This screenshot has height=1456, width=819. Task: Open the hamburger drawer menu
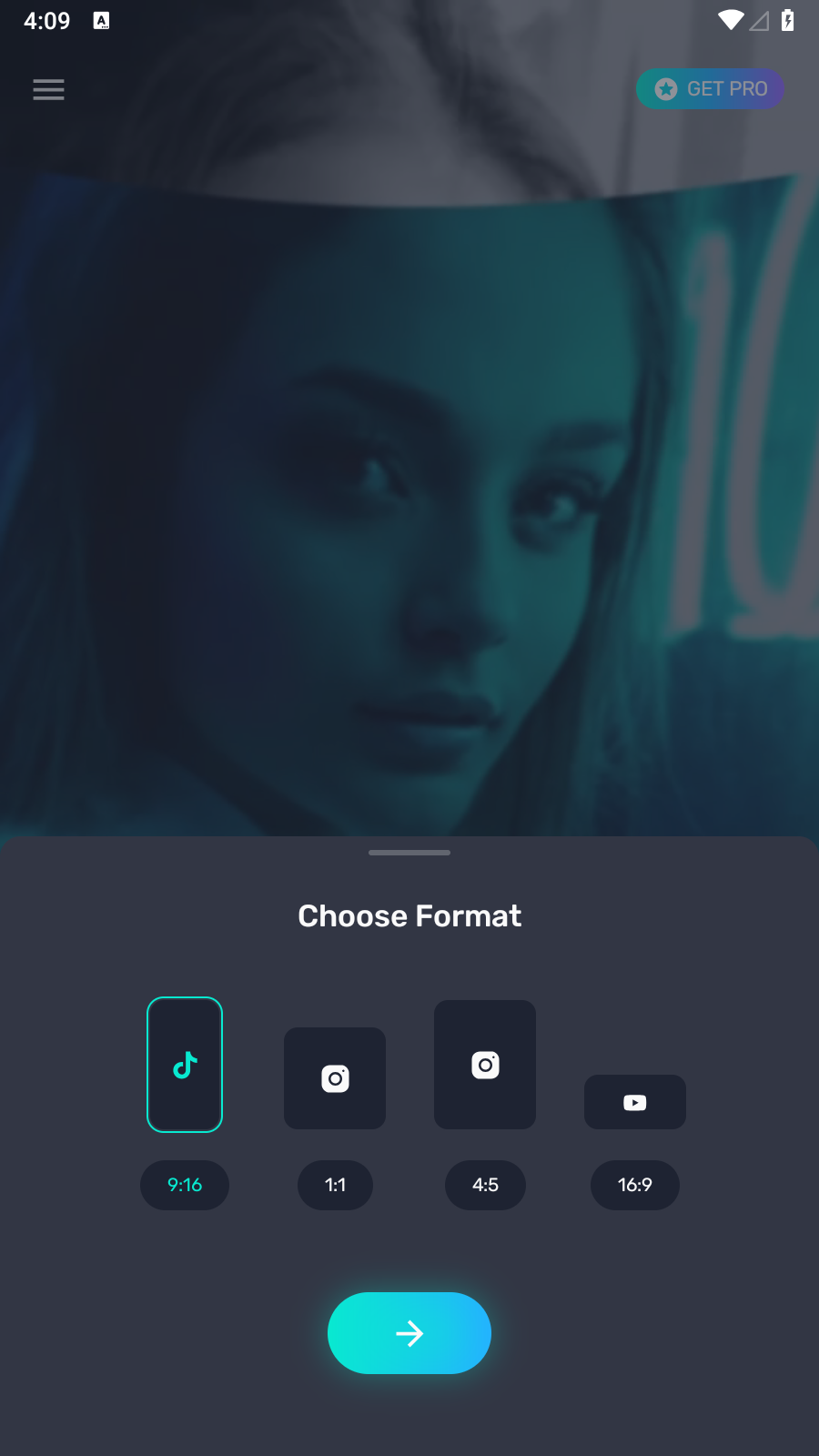point(48,89)
